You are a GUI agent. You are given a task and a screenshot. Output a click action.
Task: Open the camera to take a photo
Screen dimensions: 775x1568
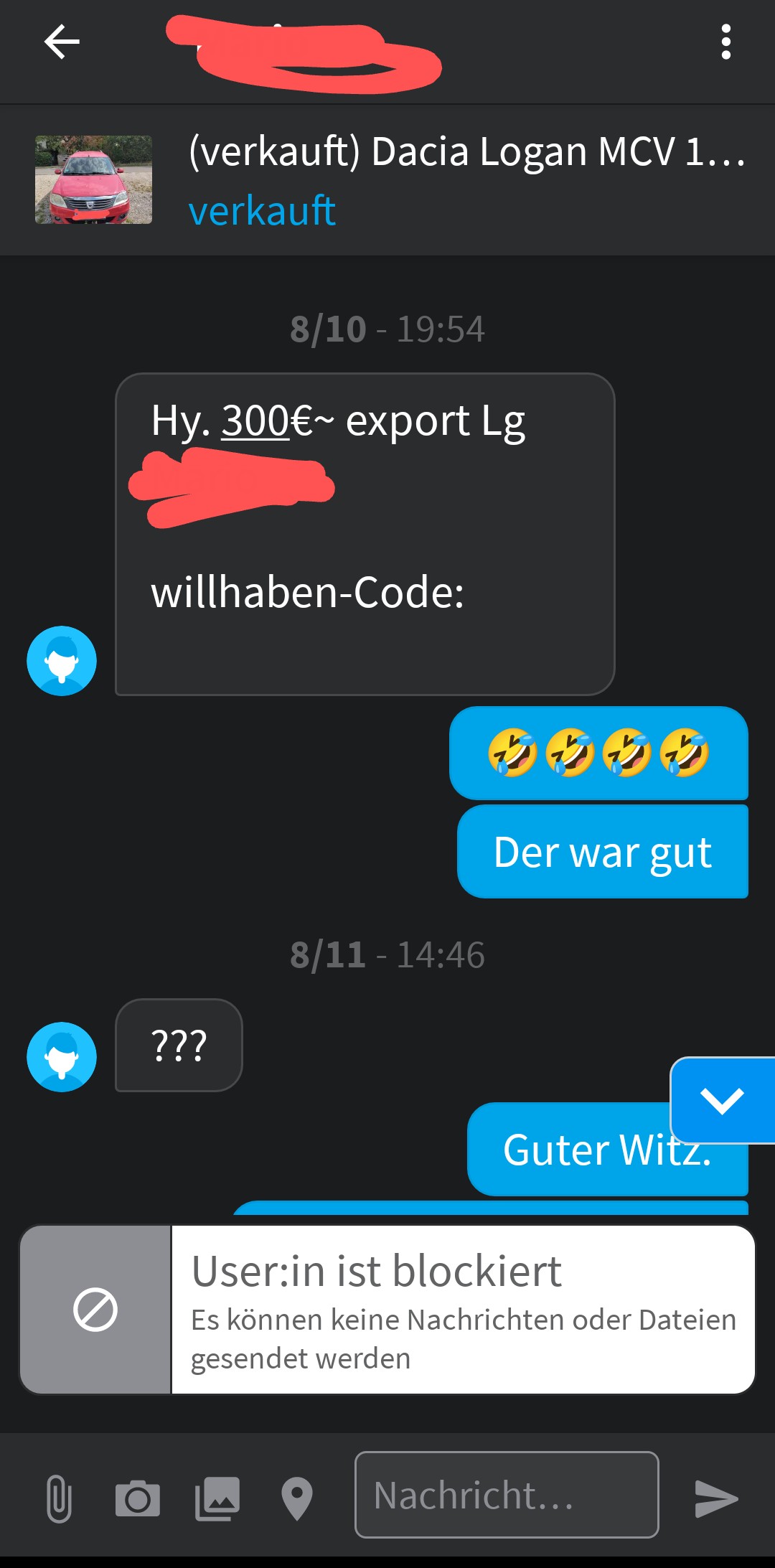[137, 1498]
